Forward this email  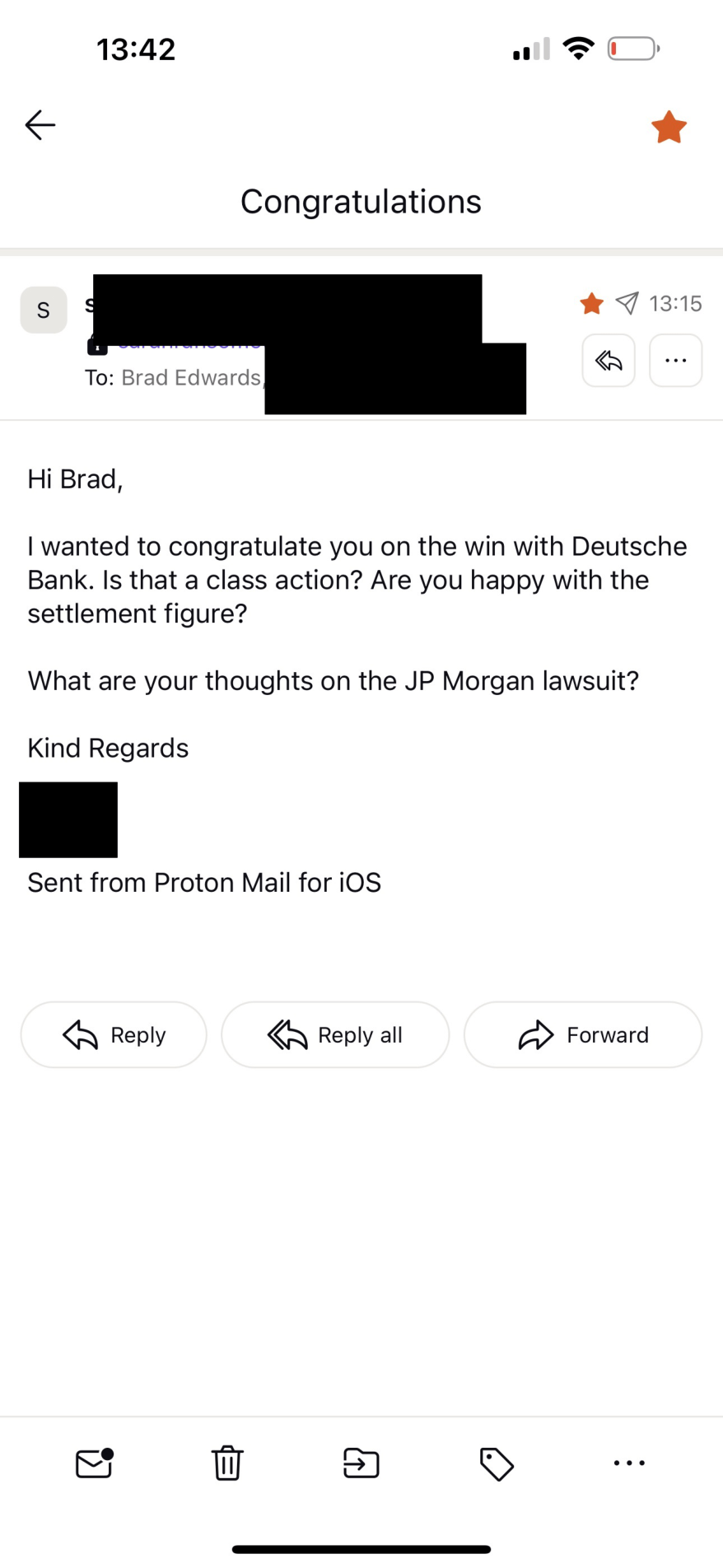583,1034
